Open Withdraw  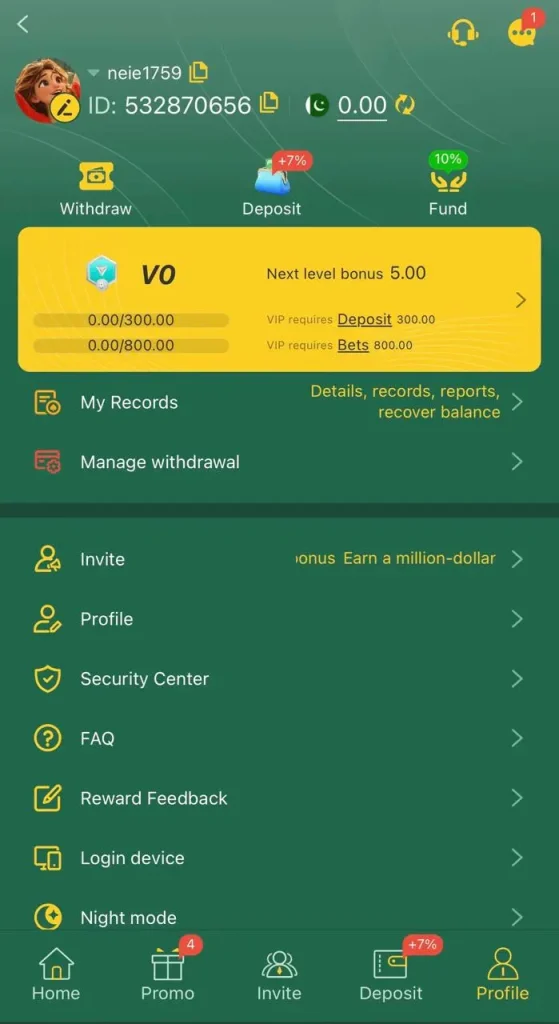click(95, 189)
